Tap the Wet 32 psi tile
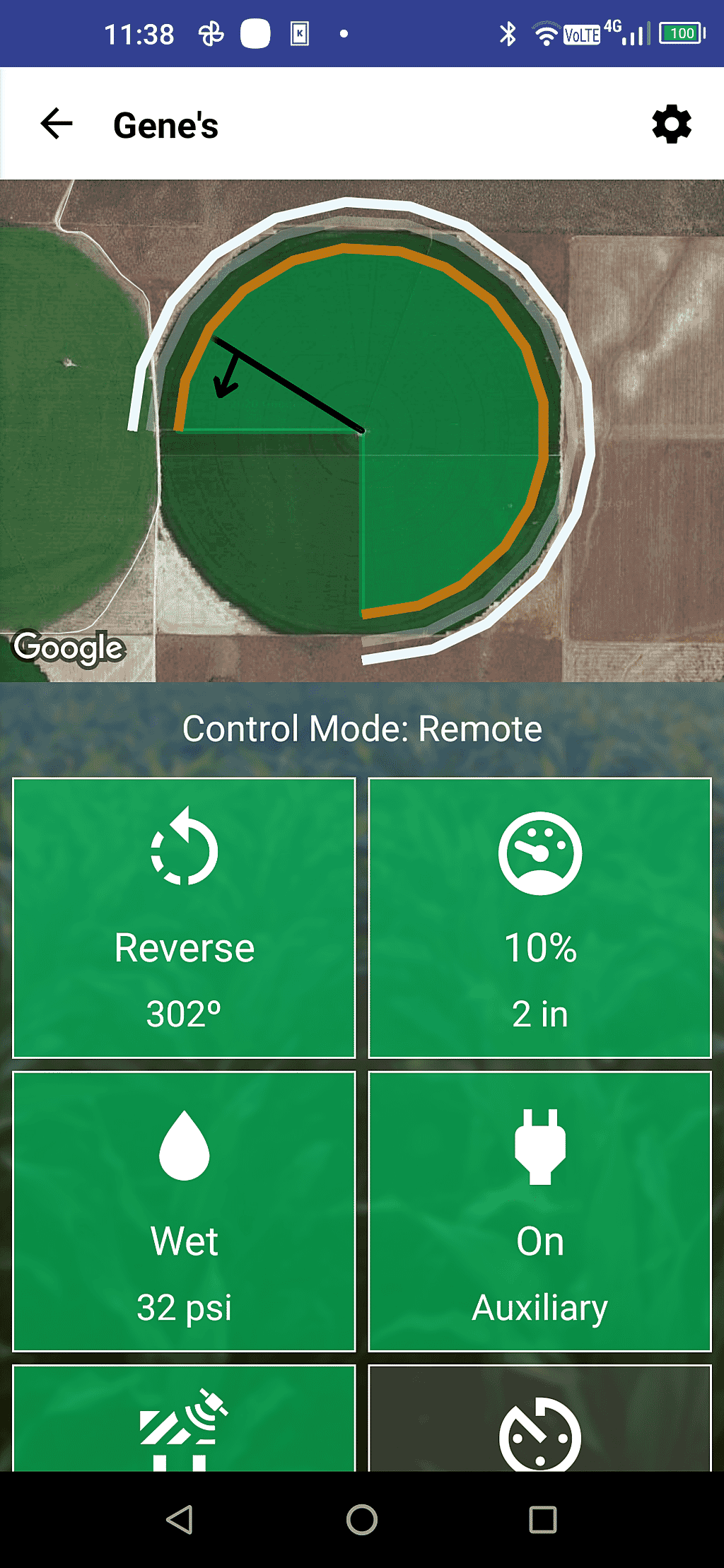Viewport: 724px width, 1568px height. tap(184, 1211)
